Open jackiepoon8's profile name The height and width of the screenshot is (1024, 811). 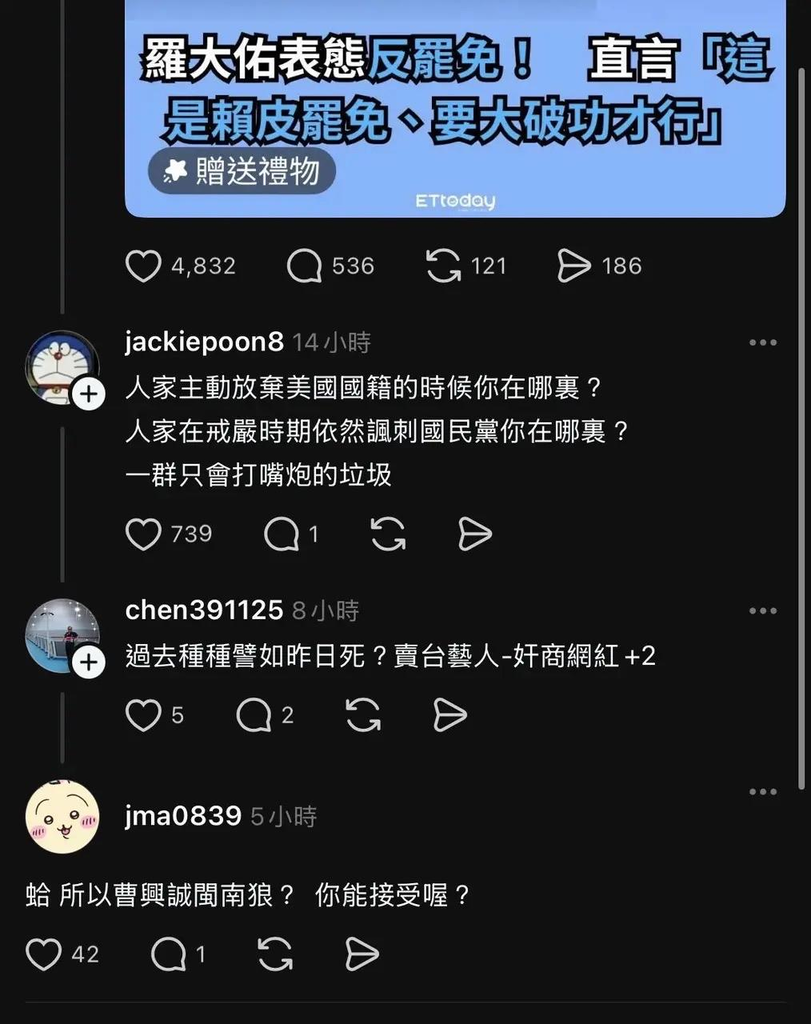point(204,342)
